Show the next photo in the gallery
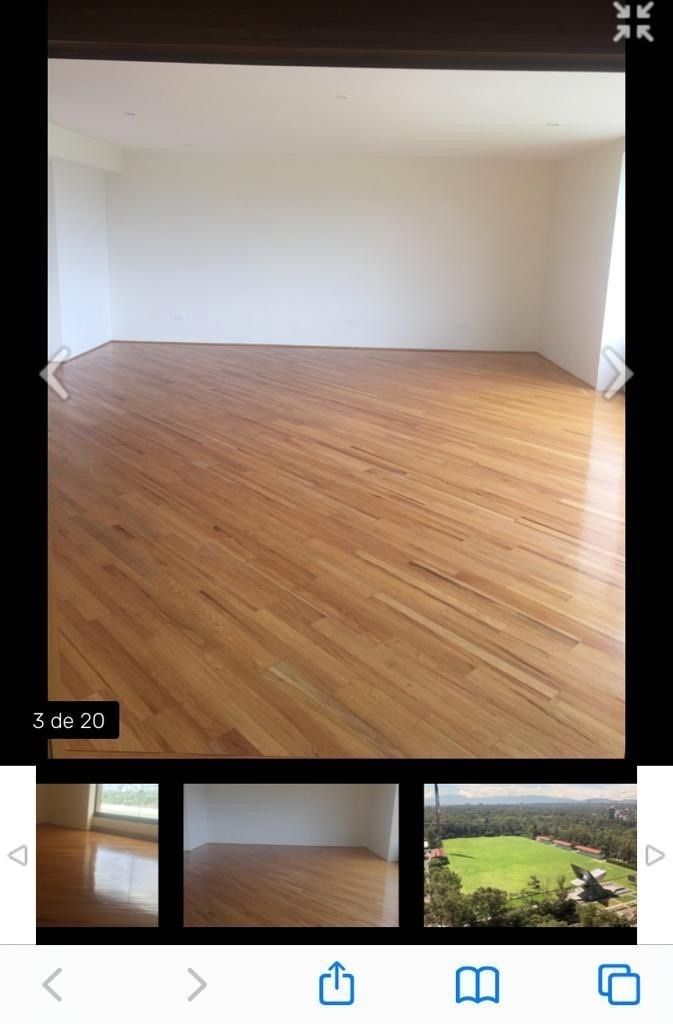673x1024 pixels. (616, 373)
